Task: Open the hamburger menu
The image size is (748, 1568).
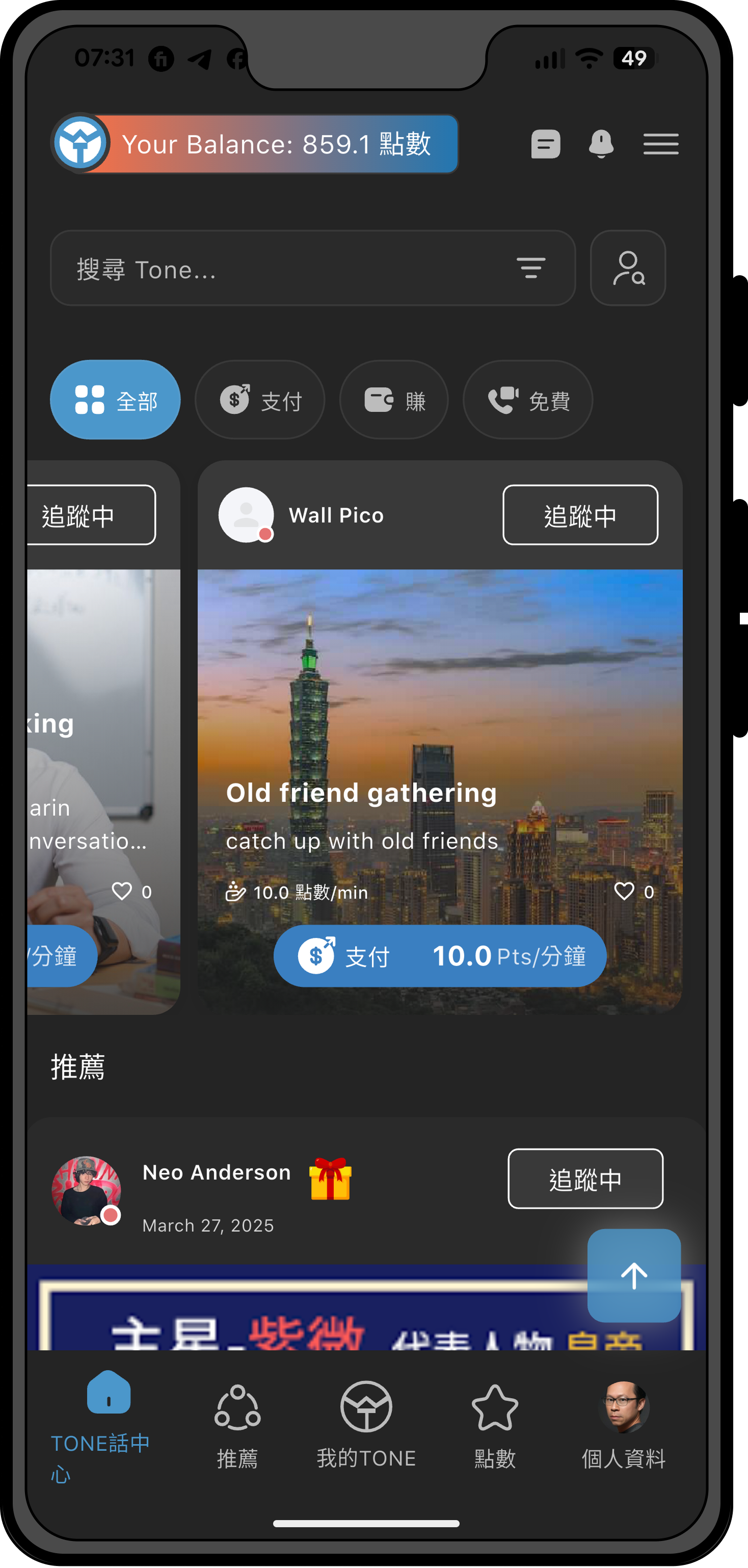Action: coord(660,144)
